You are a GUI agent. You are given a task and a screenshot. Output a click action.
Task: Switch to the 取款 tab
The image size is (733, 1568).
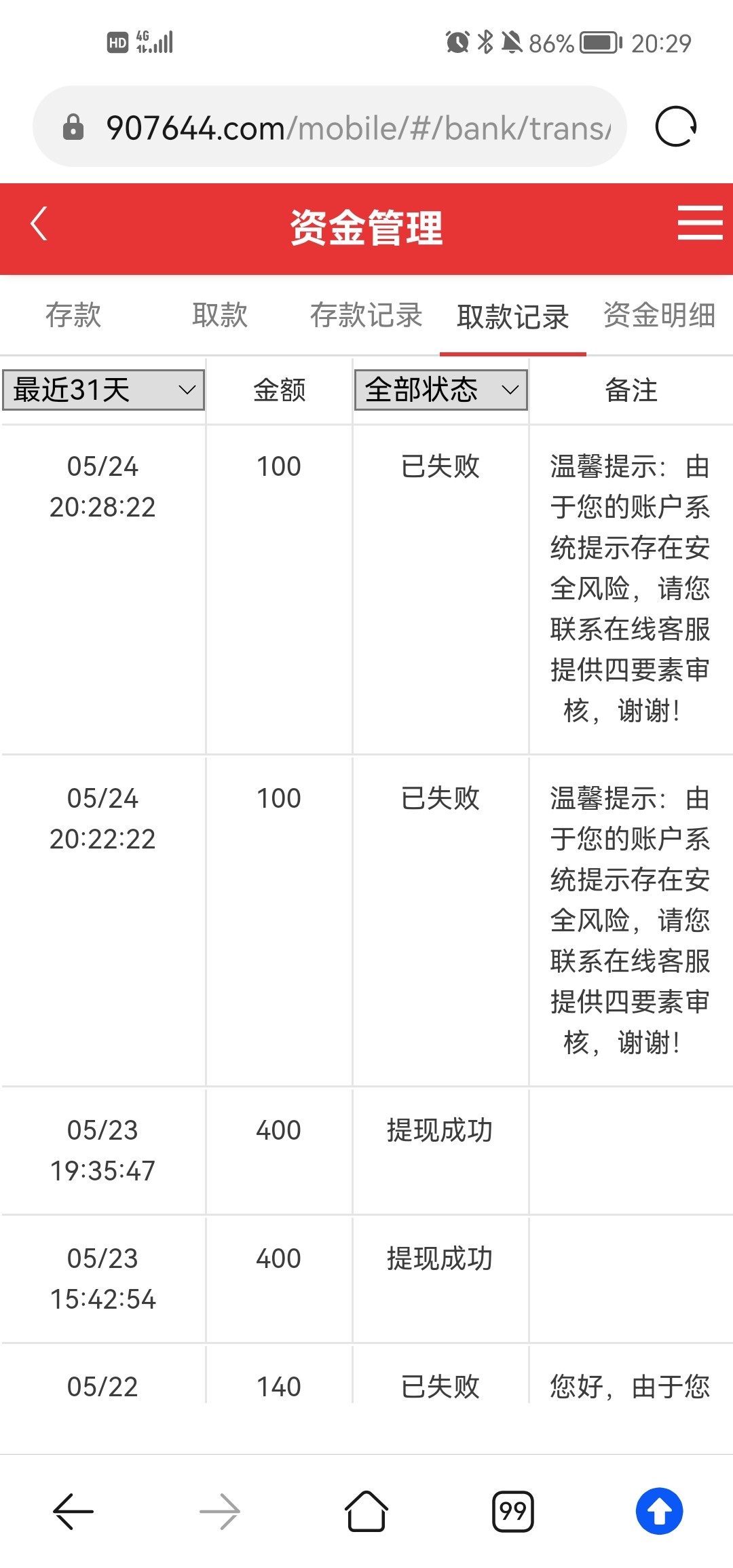[x=220, y=316]
